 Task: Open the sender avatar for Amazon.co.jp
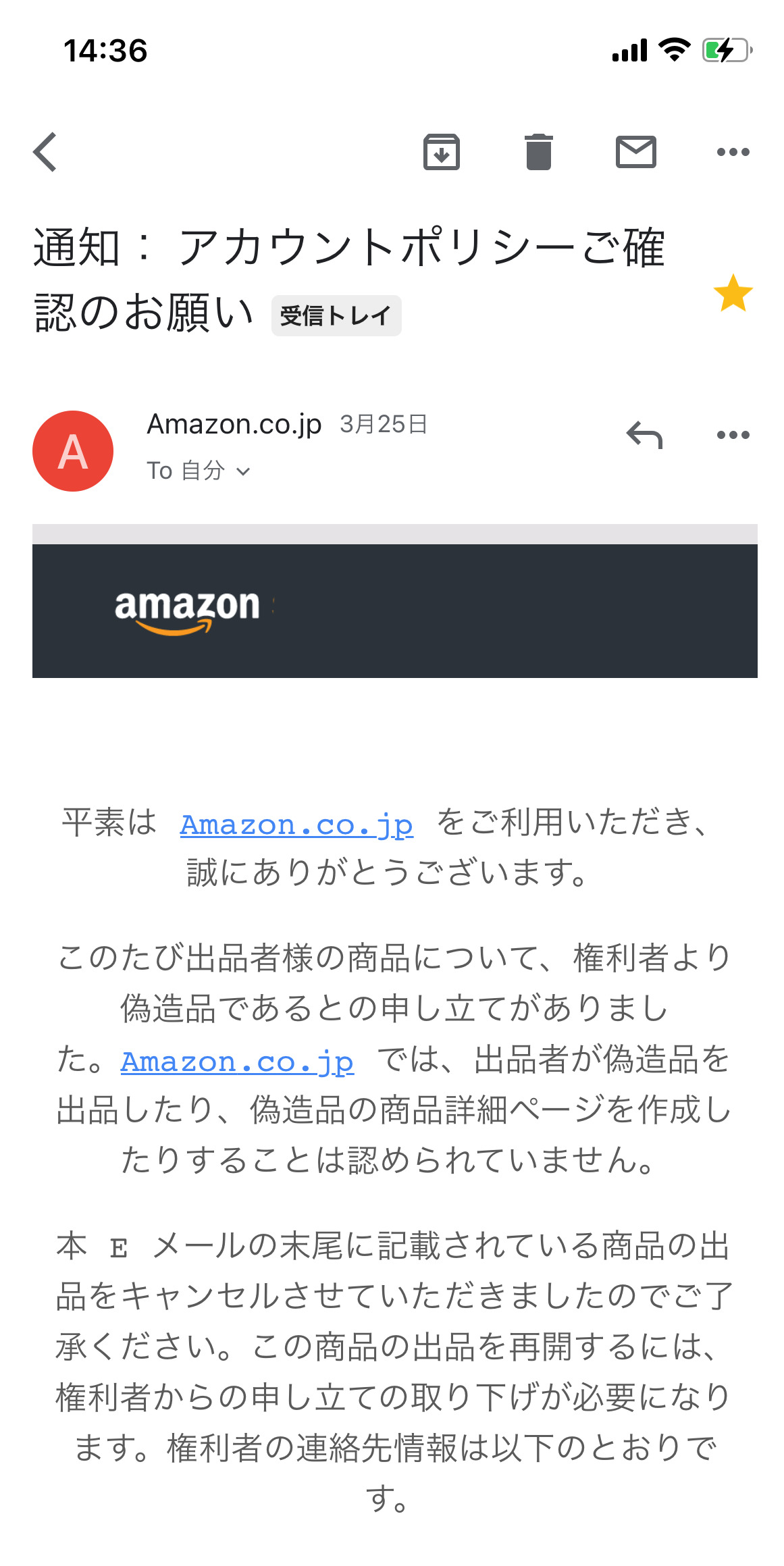73,451
